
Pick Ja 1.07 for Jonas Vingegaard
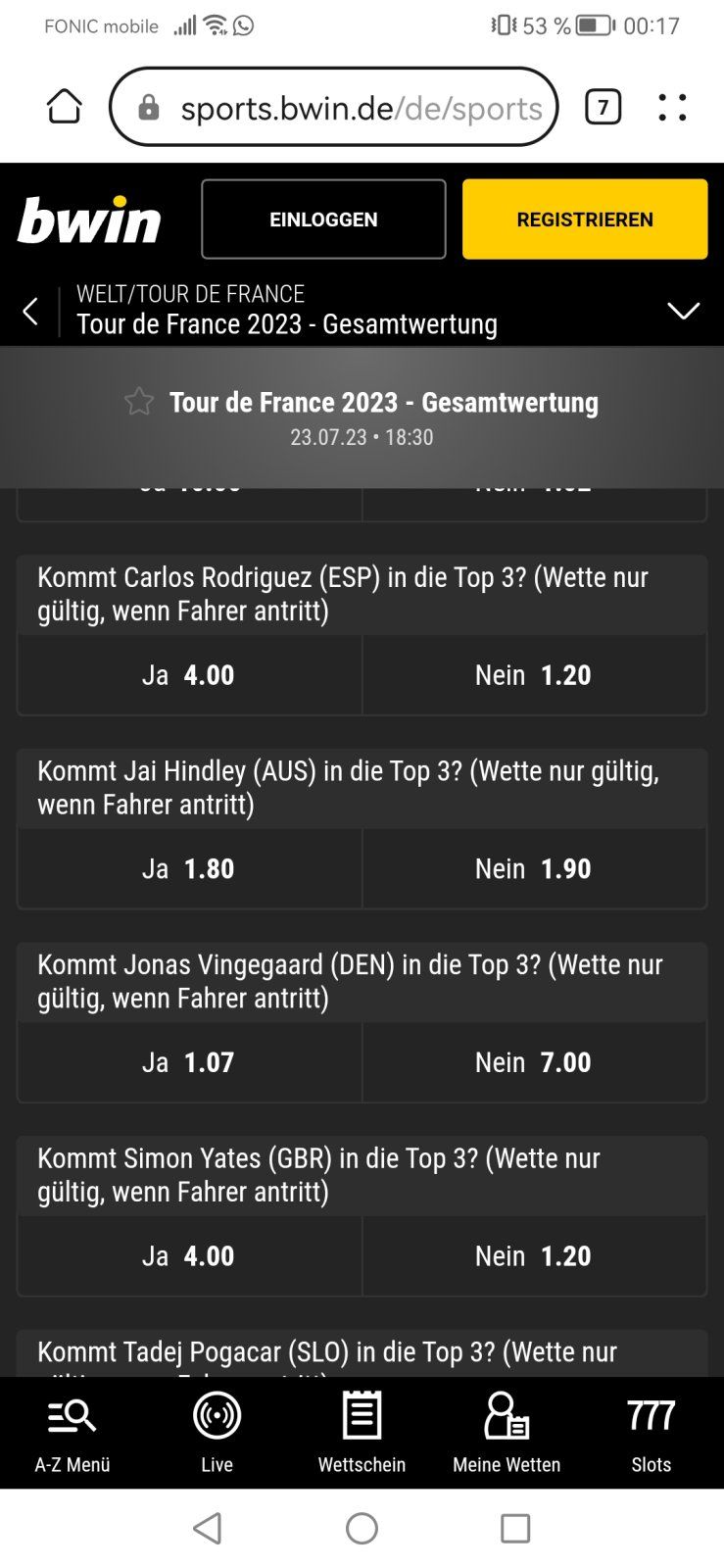[189, 1062]
